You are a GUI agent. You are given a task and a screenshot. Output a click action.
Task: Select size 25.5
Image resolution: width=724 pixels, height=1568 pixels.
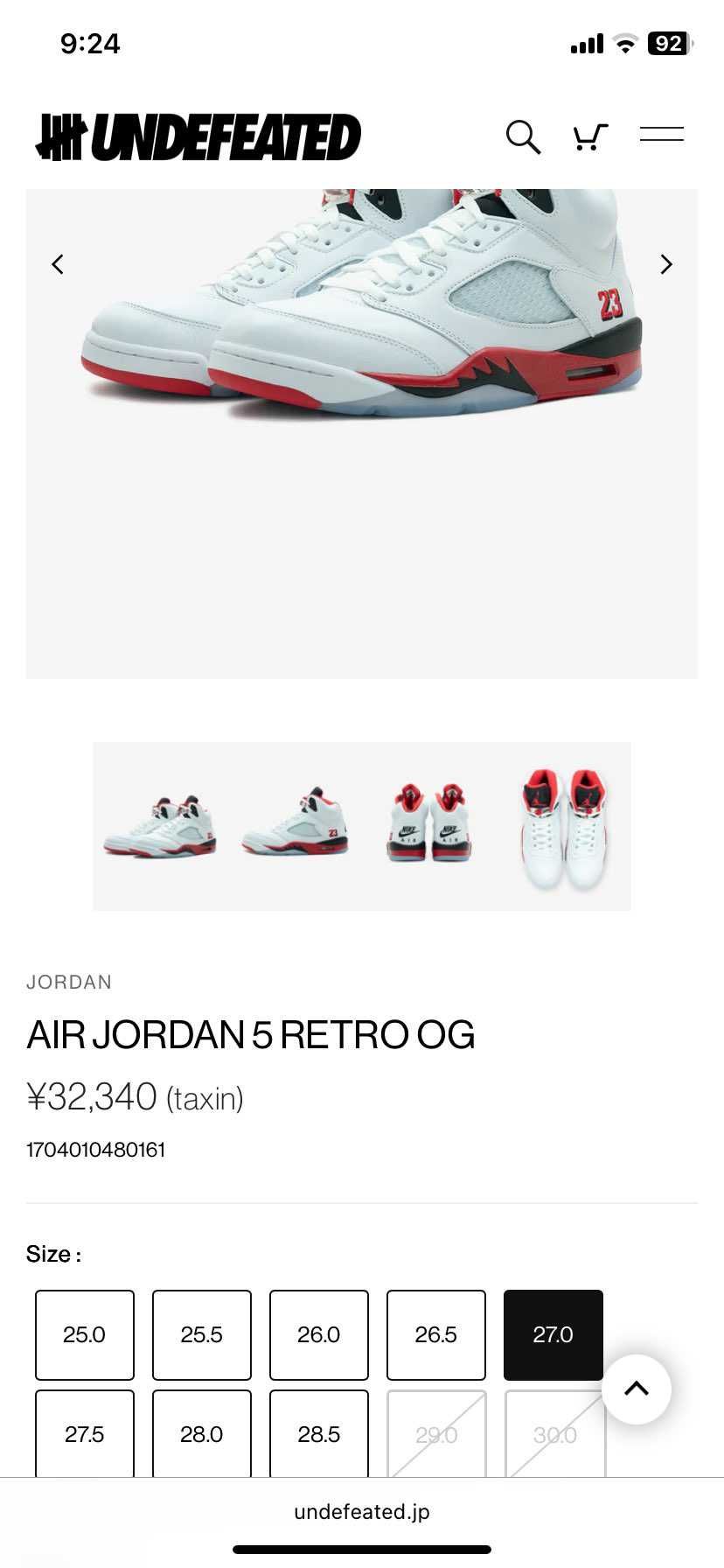[x=202, y=1334]
